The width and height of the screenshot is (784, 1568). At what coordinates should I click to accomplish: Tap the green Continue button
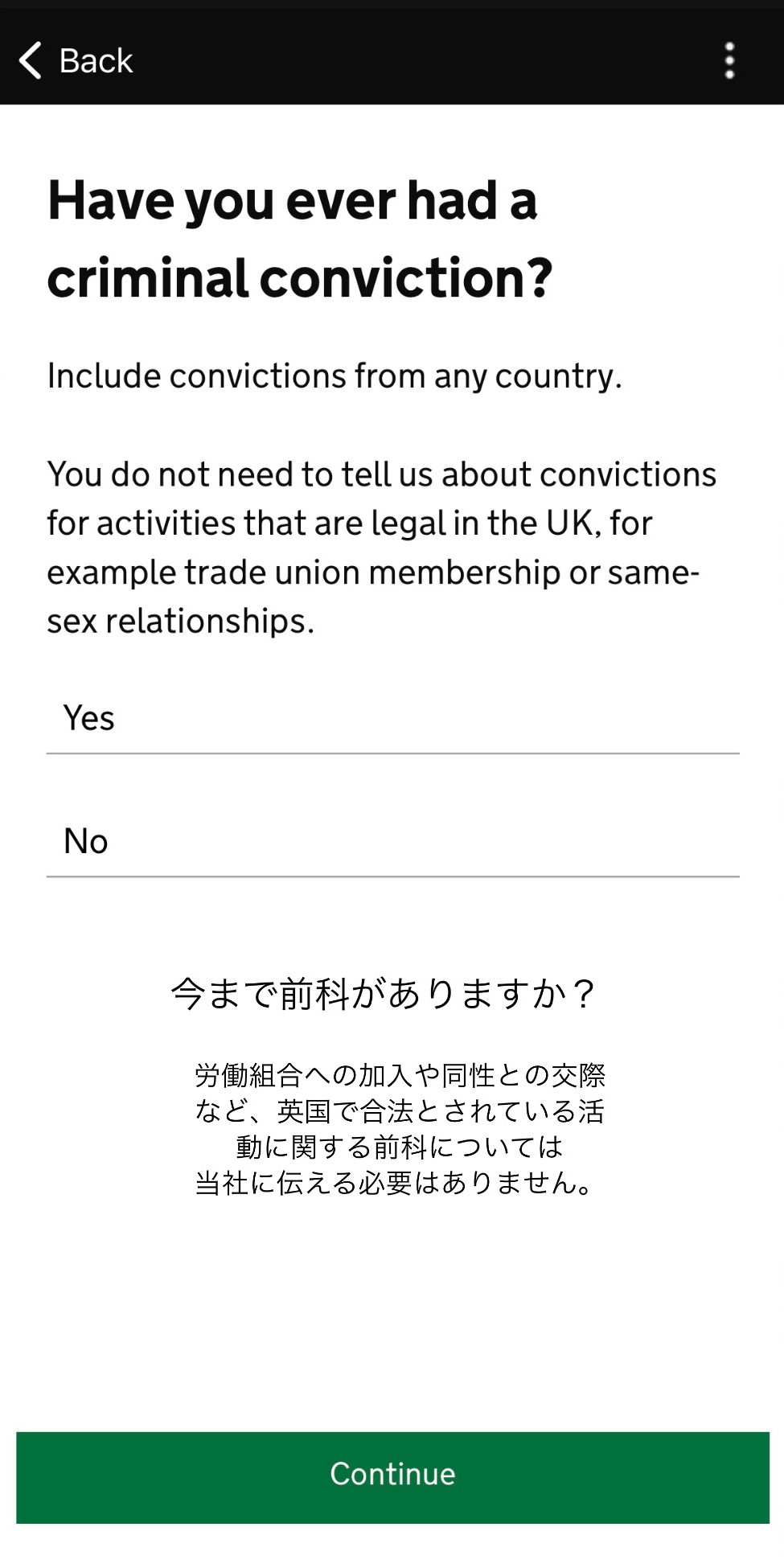392,1477
